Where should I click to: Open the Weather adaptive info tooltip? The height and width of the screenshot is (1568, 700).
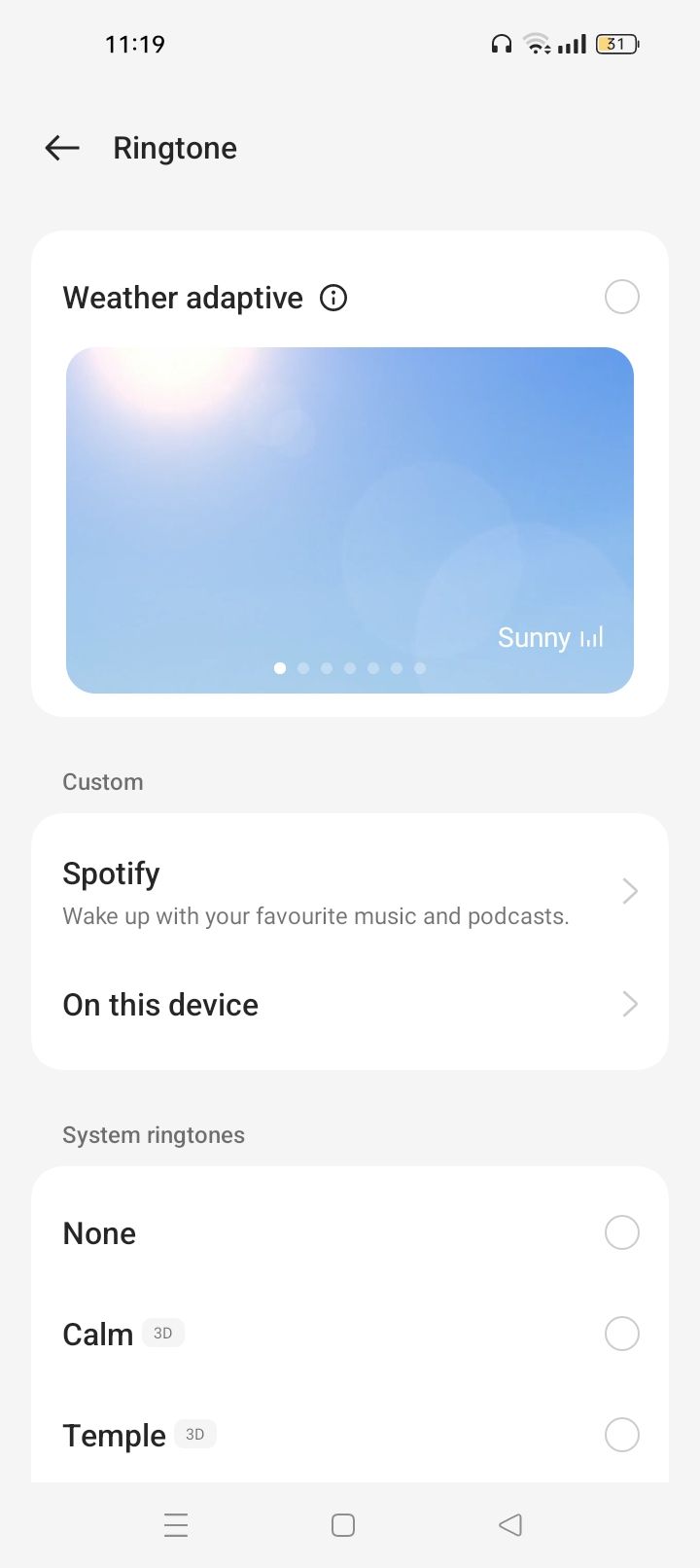pos(332,298)
